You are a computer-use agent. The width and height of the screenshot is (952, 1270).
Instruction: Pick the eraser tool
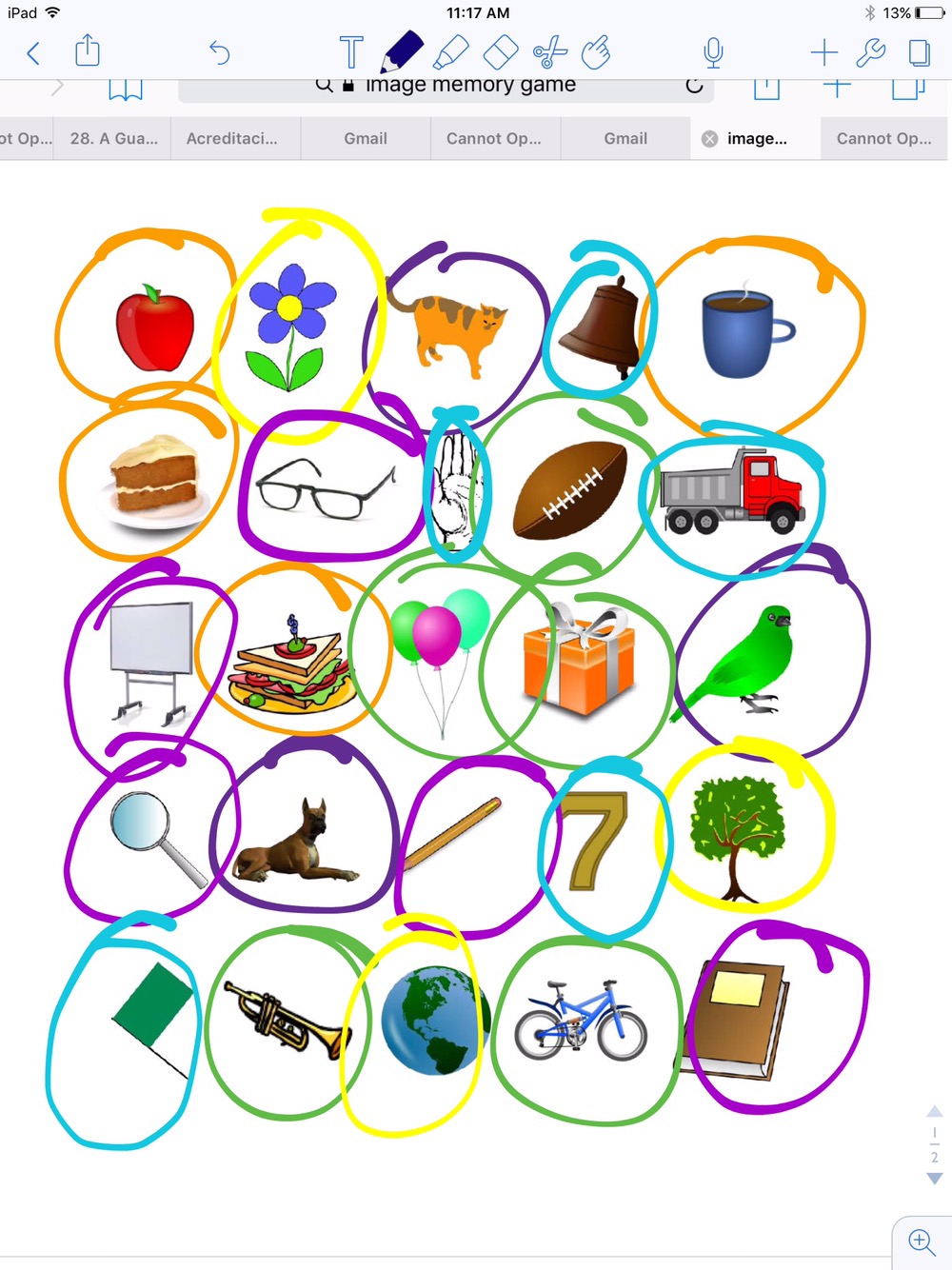[x=501, y=52]
